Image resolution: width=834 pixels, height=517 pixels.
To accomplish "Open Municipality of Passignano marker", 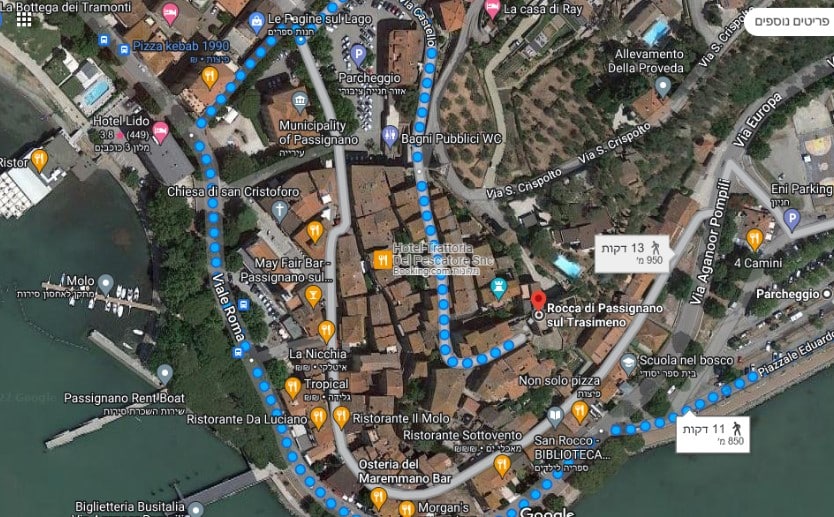I will [300, 101].
